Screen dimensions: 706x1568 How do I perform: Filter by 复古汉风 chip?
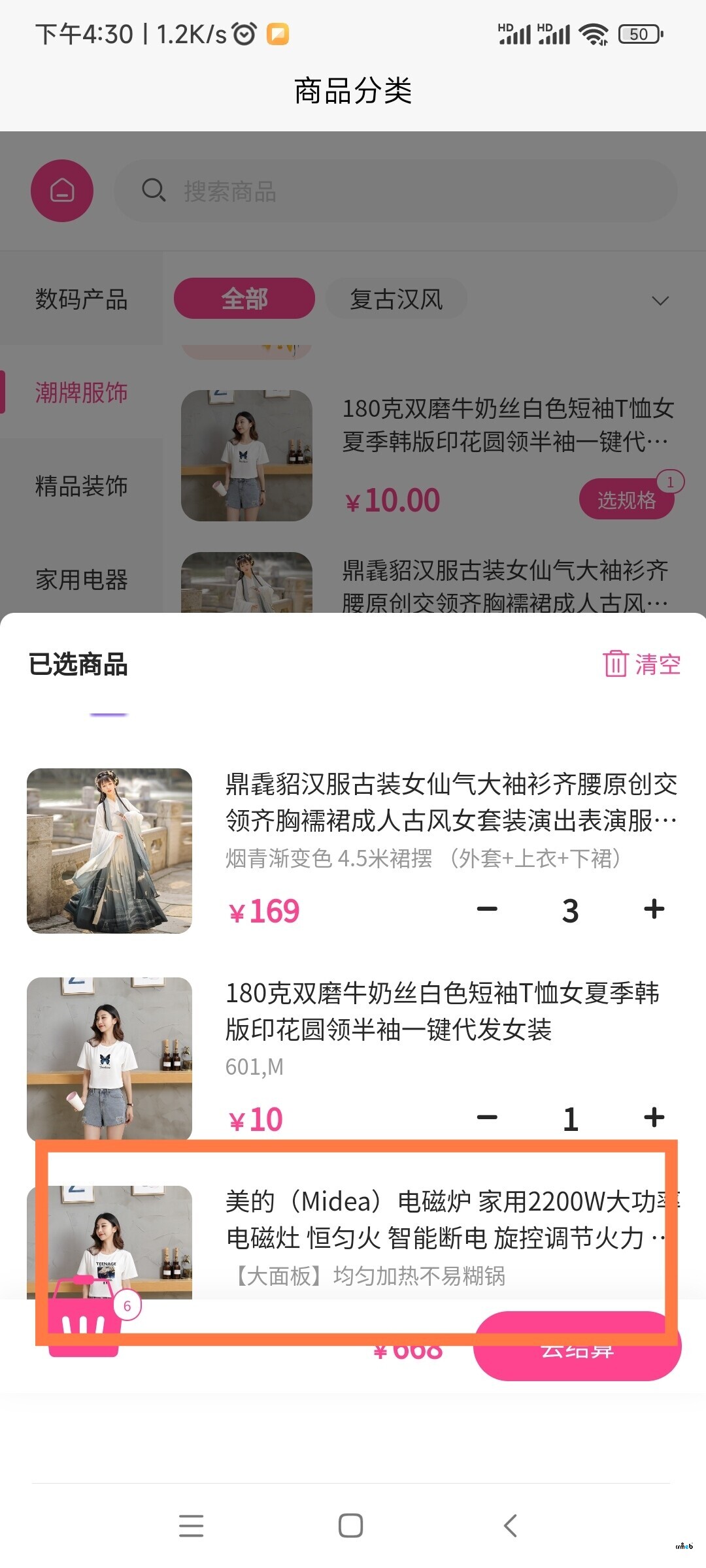396,299
